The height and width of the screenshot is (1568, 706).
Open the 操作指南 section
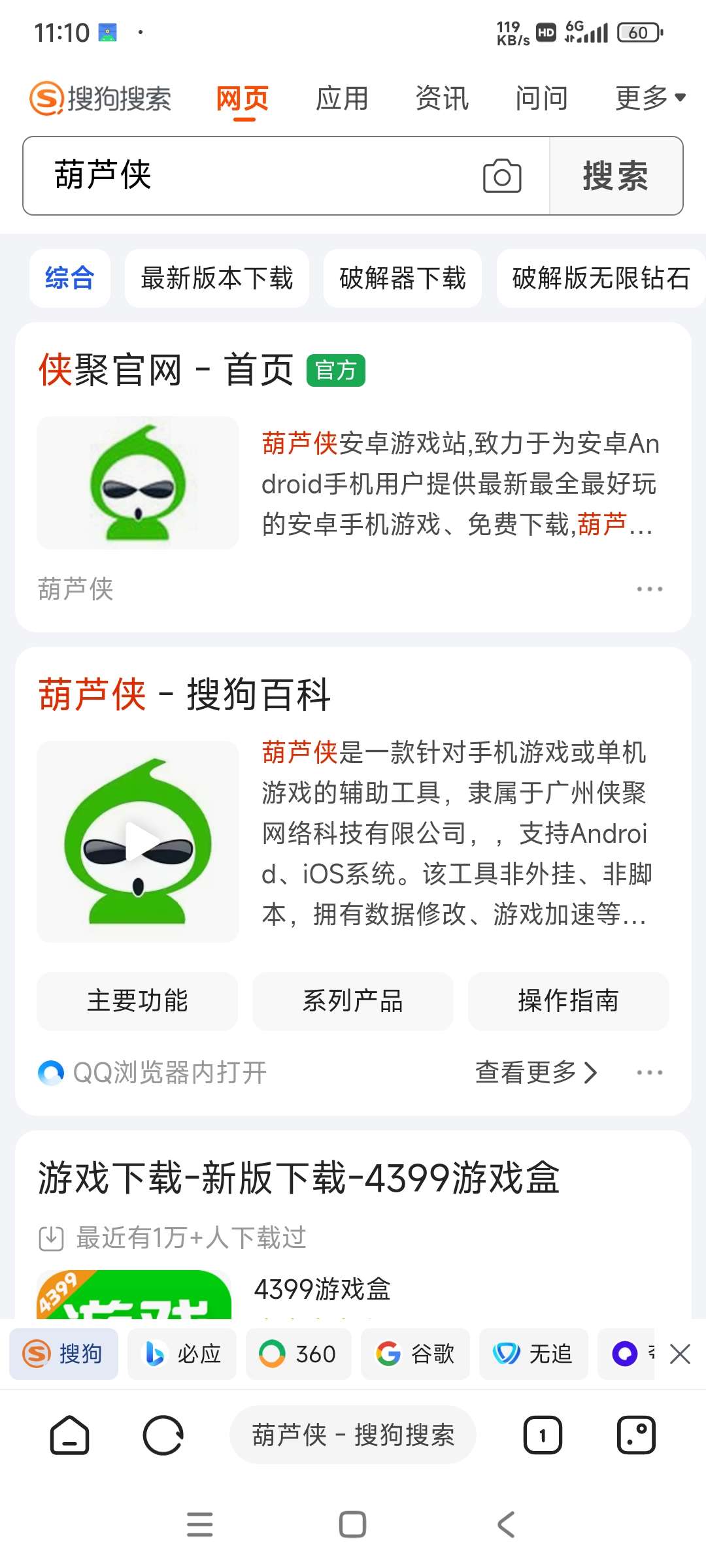tap(568, 1001)
